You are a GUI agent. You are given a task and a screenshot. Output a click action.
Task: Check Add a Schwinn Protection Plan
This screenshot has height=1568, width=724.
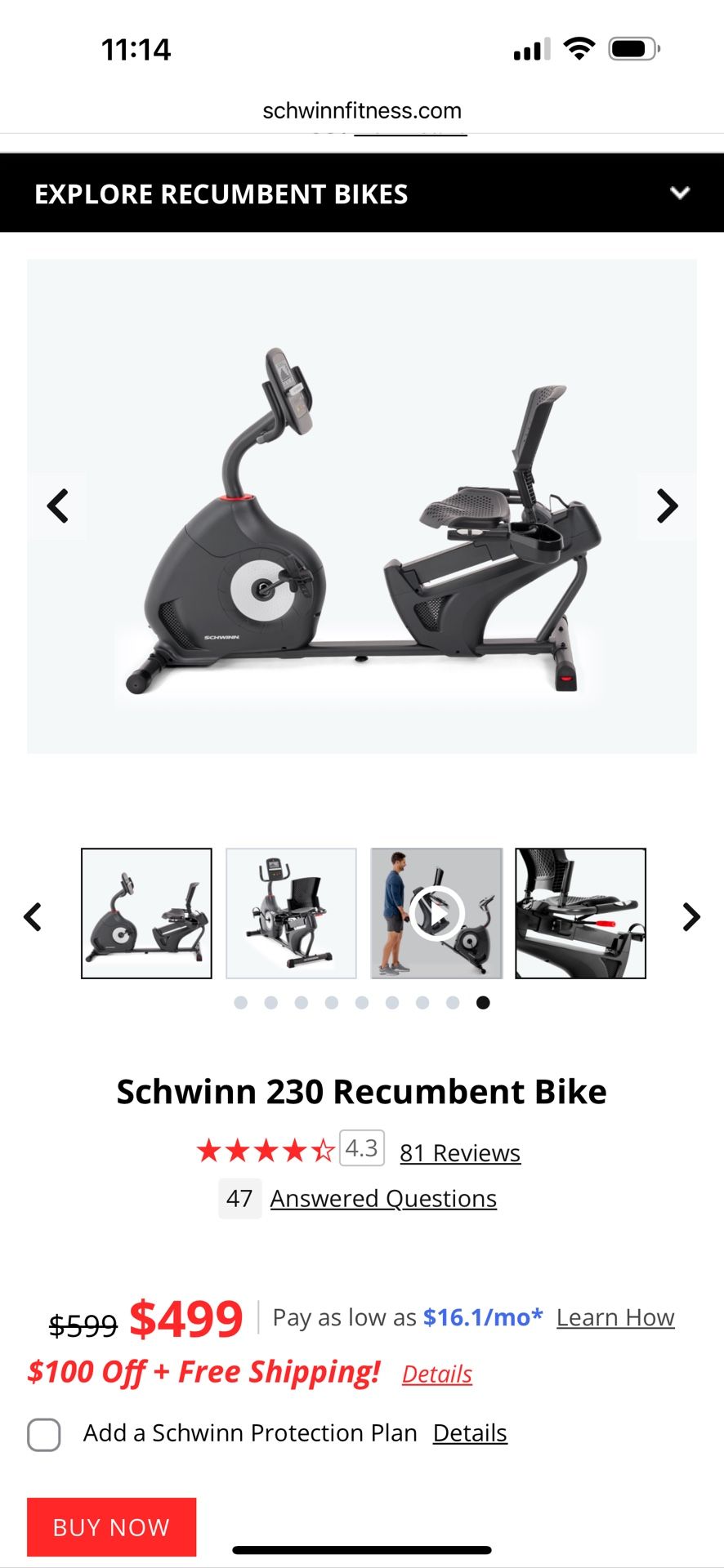44,1434
